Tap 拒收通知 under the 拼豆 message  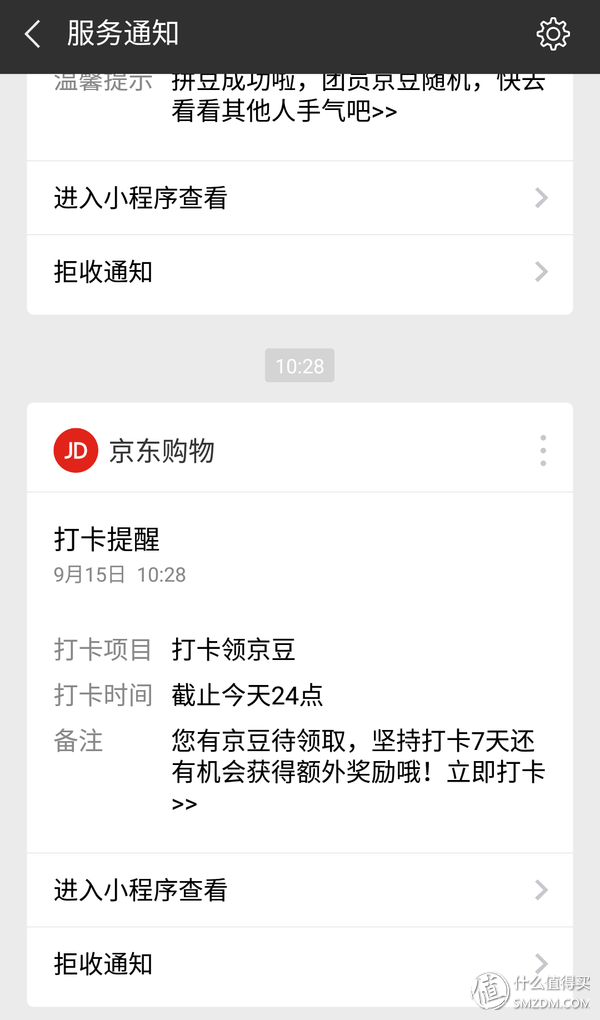[x=300, y=272]
